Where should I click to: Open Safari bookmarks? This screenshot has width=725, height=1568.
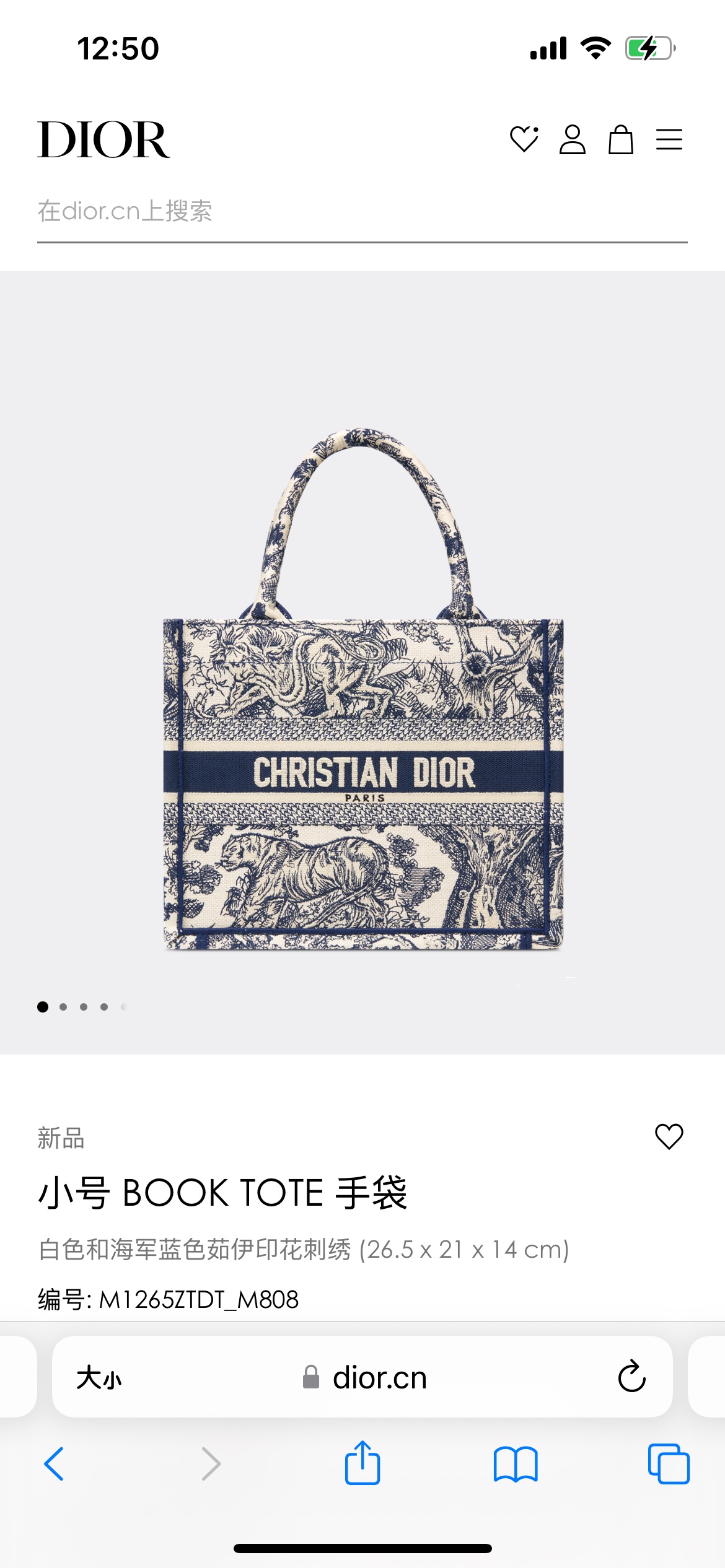(x=516, y=1464)
